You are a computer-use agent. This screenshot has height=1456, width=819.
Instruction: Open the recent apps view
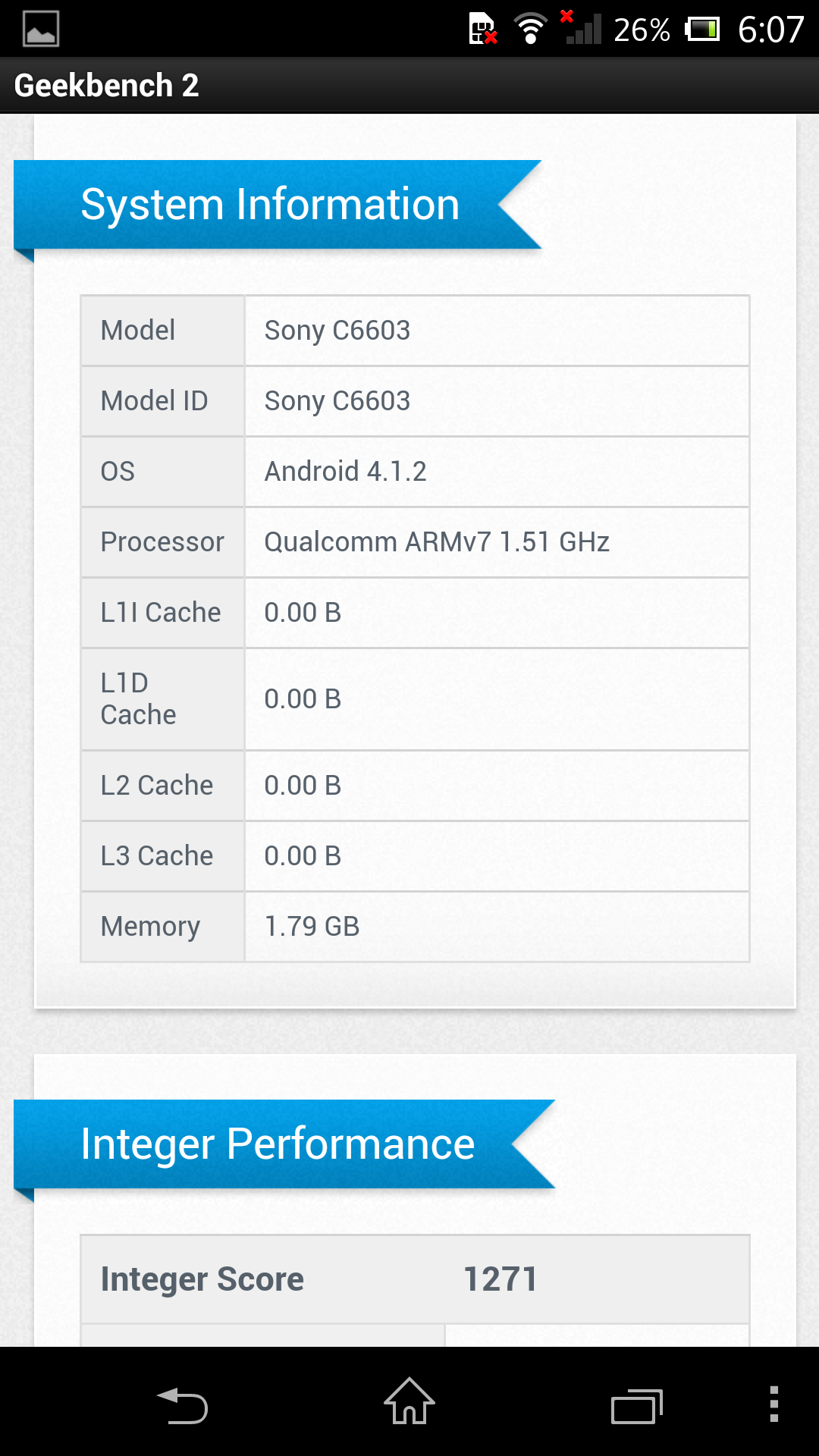637,1407
